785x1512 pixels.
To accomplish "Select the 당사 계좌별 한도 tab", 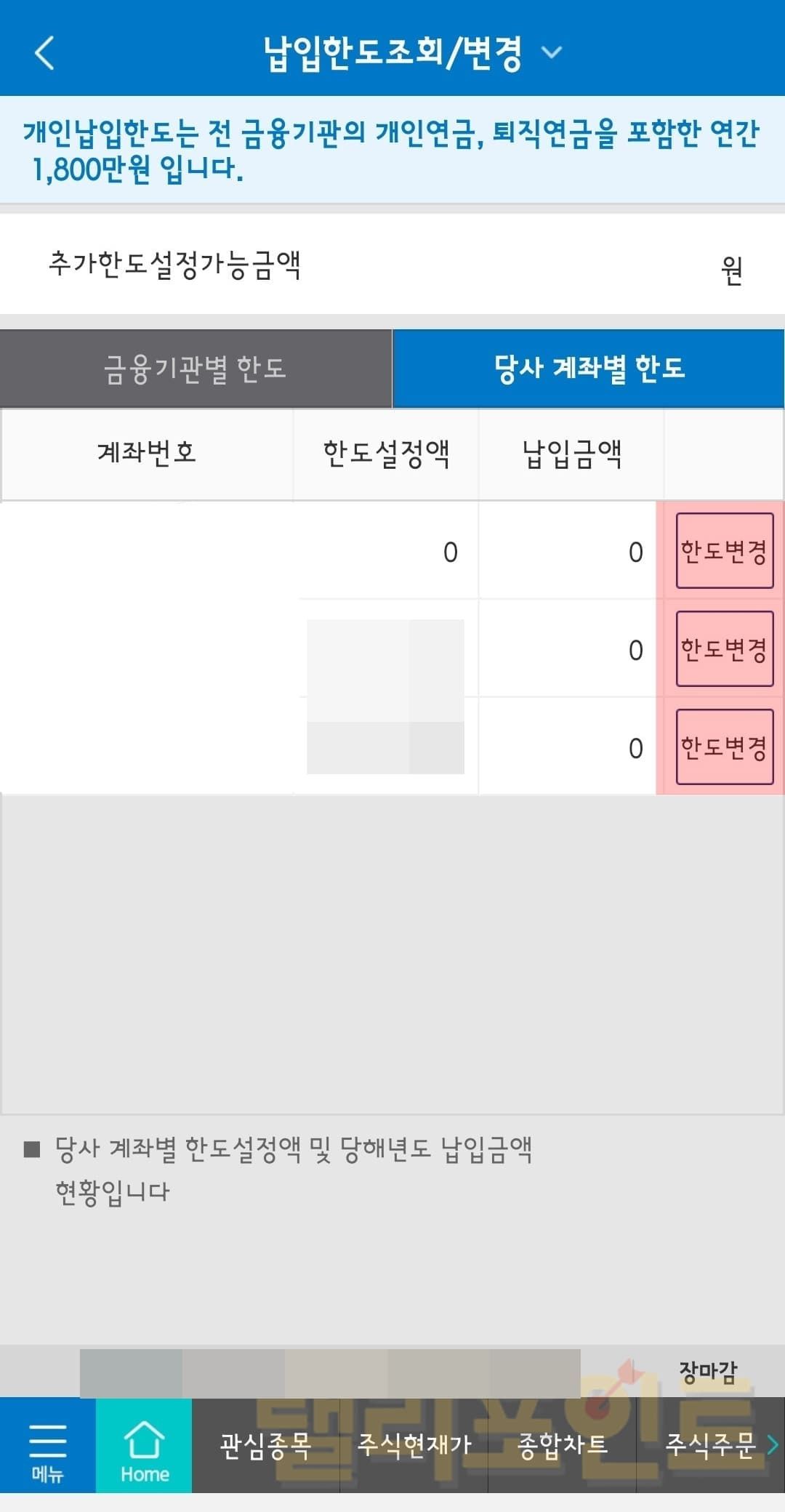I will click(588, 369).
